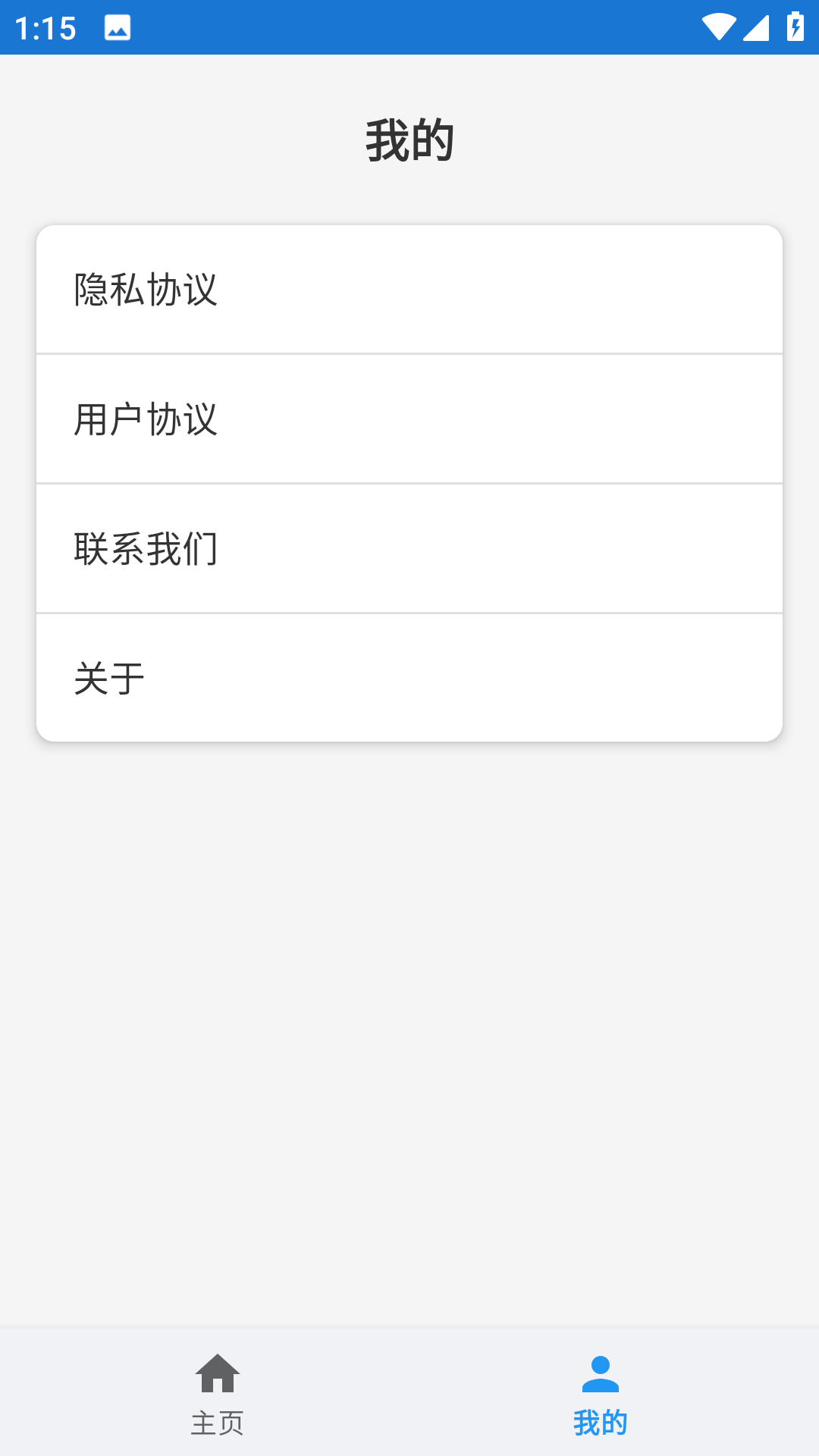819x1456 pixels.
Task: Click the 我的 page title
Action: 409,138
